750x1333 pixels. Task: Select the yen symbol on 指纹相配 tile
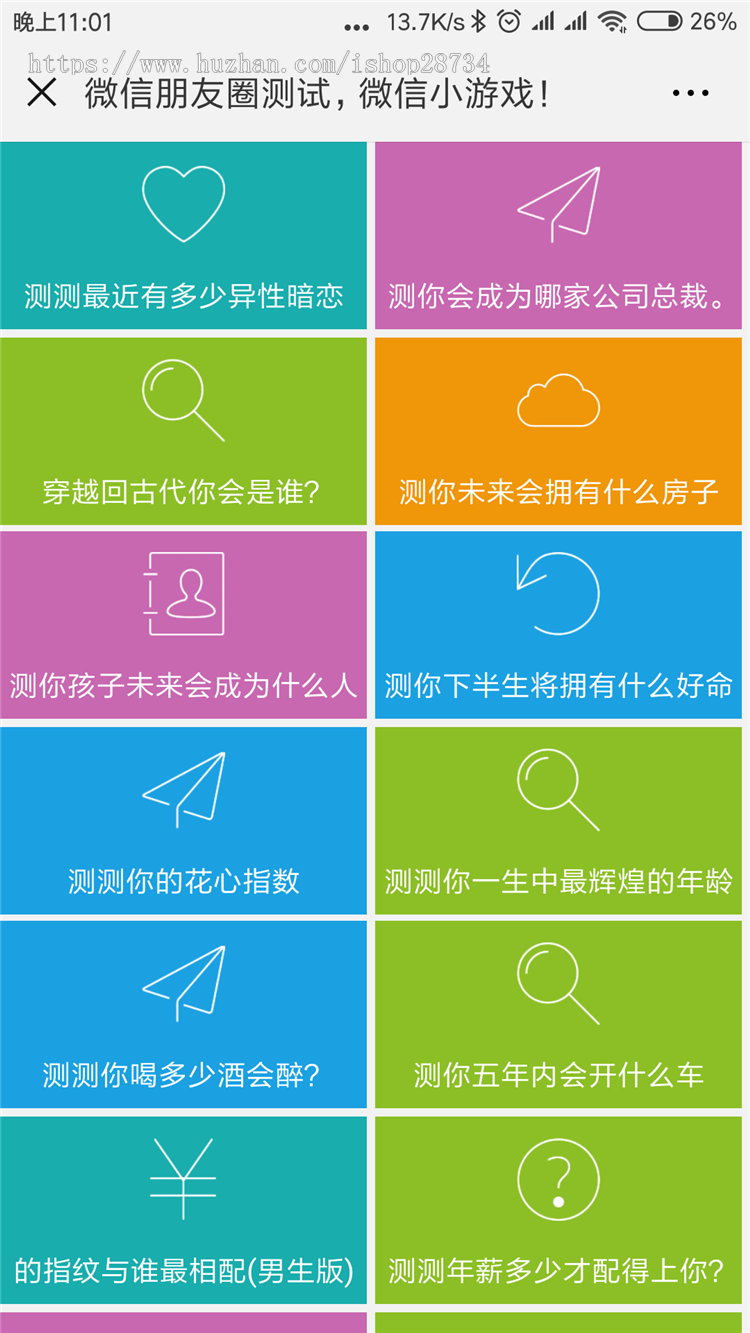point(184,1178)
